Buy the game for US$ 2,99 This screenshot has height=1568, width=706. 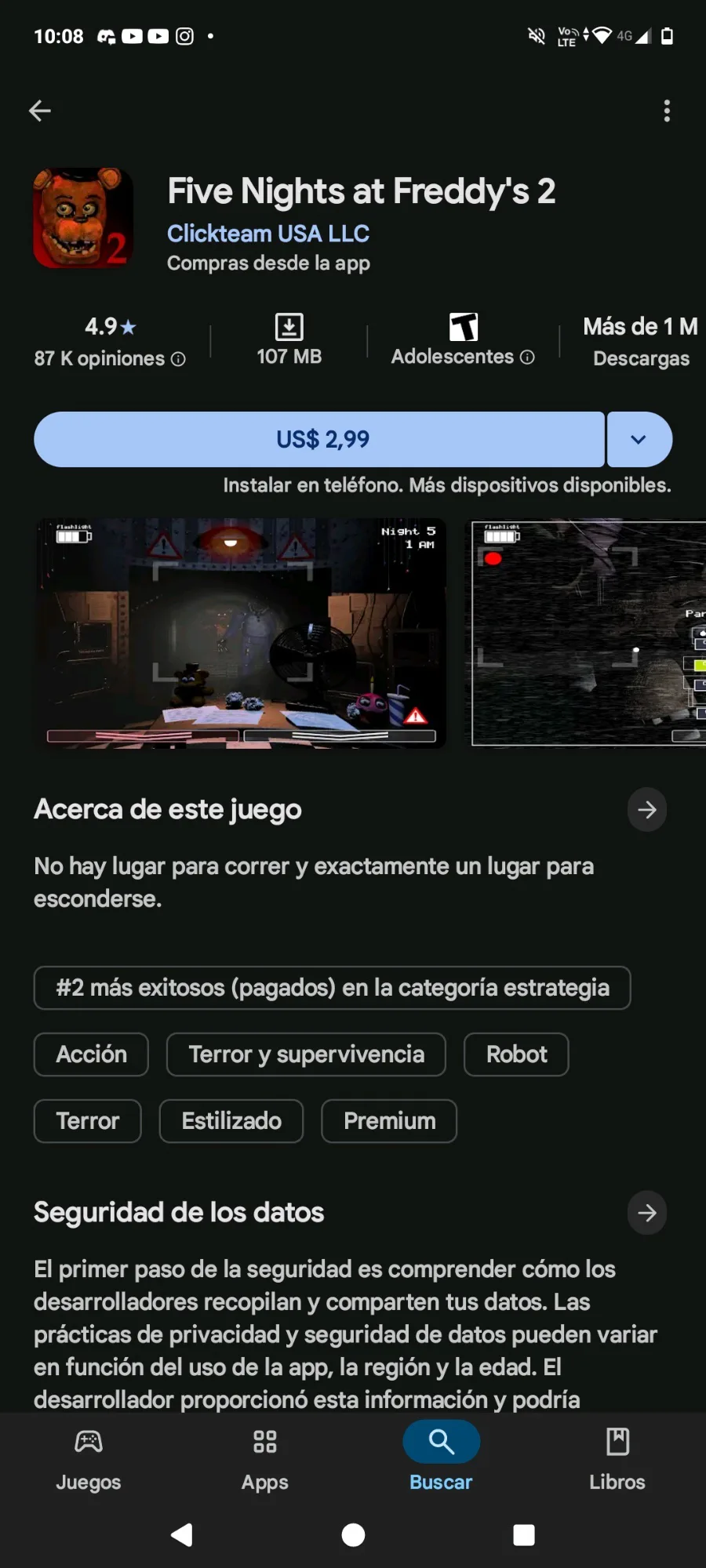pos(319,439)
